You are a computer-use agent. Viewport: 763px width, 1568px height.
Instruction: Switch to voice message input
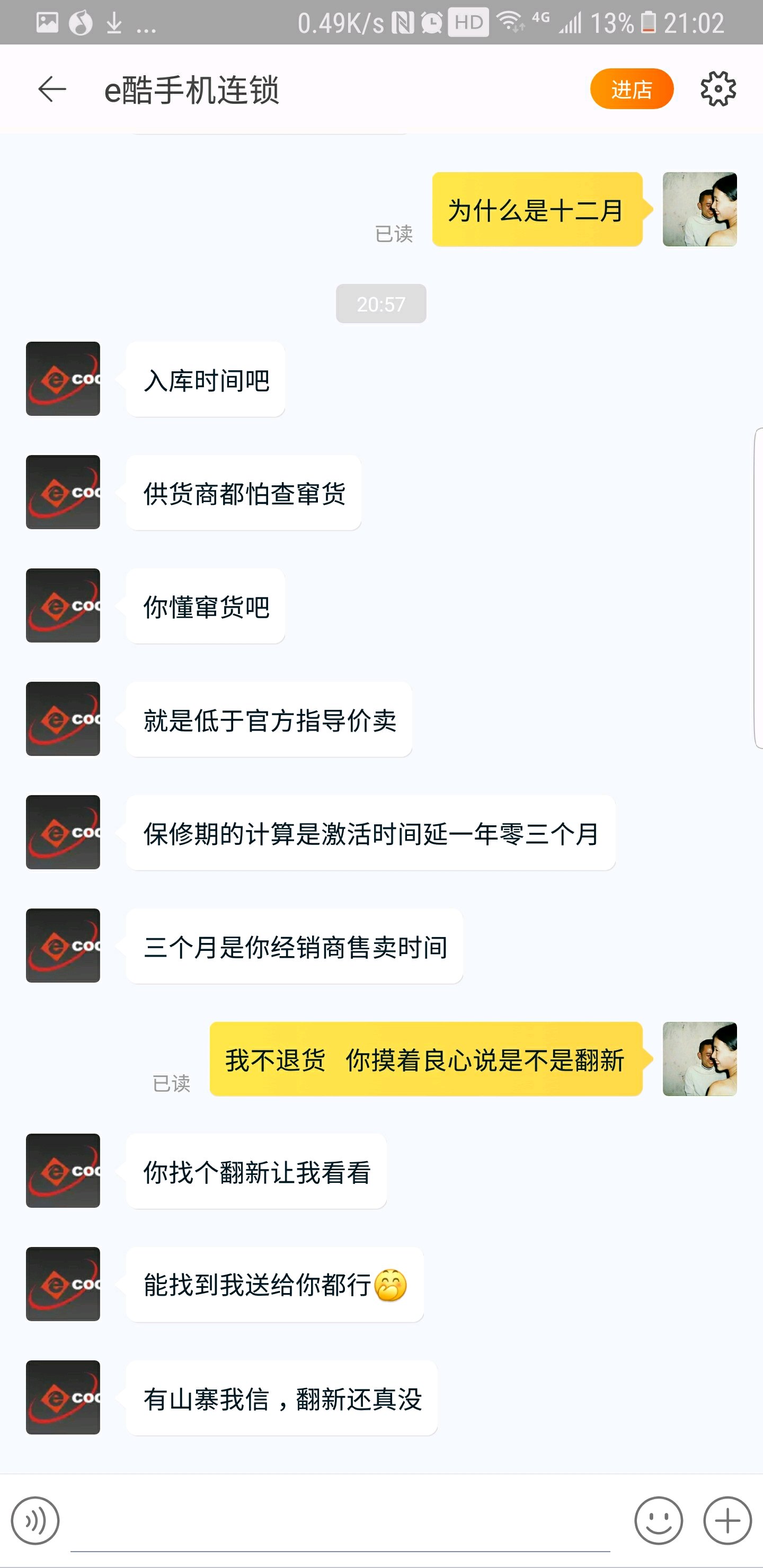coord(36,1520)
